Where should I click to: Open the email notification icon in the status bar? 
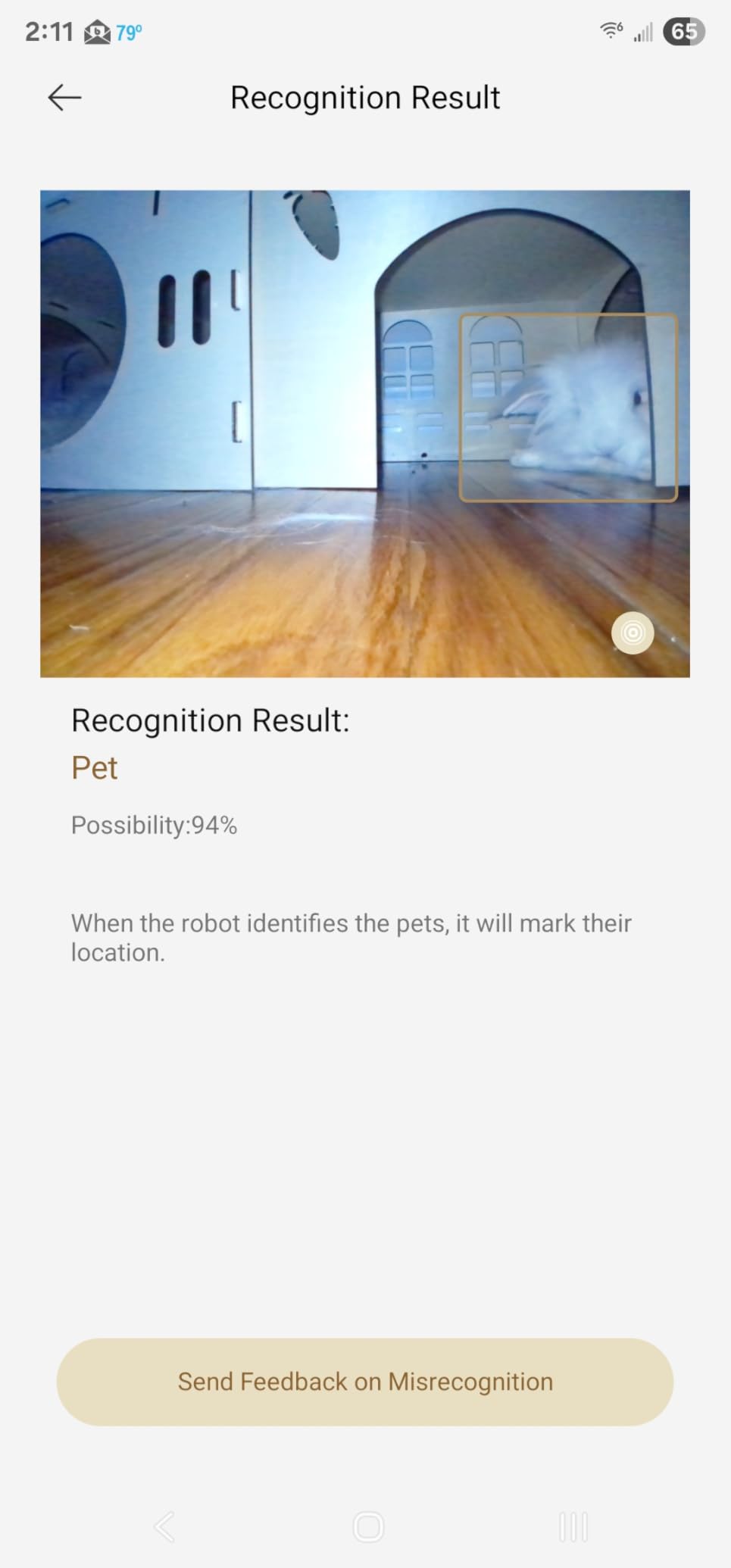[x=96, y=31]
